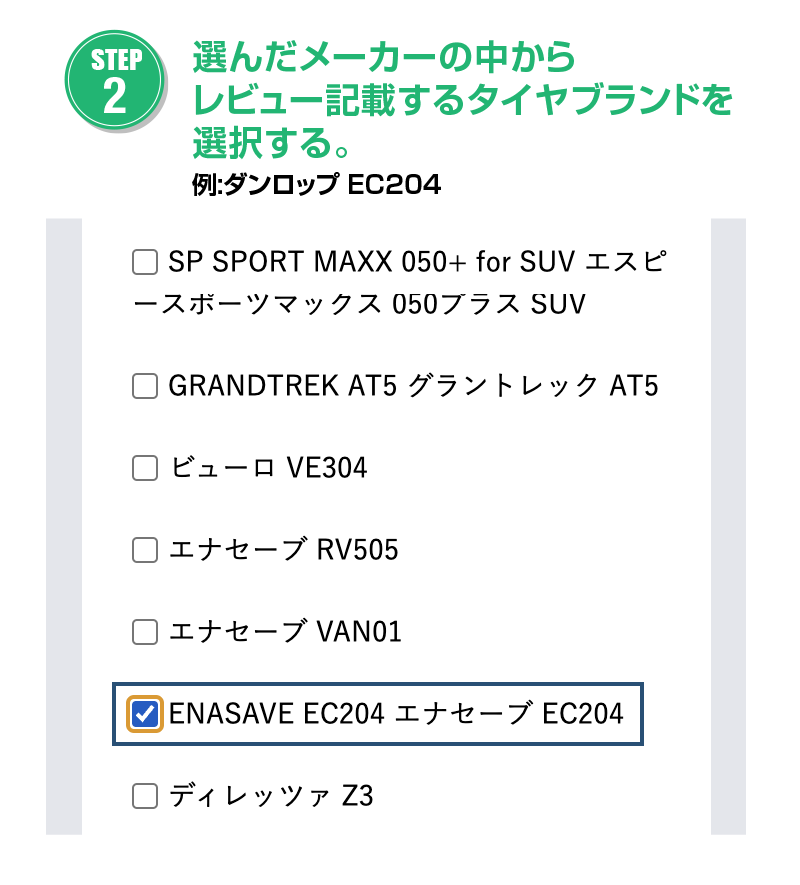Click the box next to エナセーブ RV505
This screenshot has height=885, width=800.
pyautogui.click(x=145, y=549)
